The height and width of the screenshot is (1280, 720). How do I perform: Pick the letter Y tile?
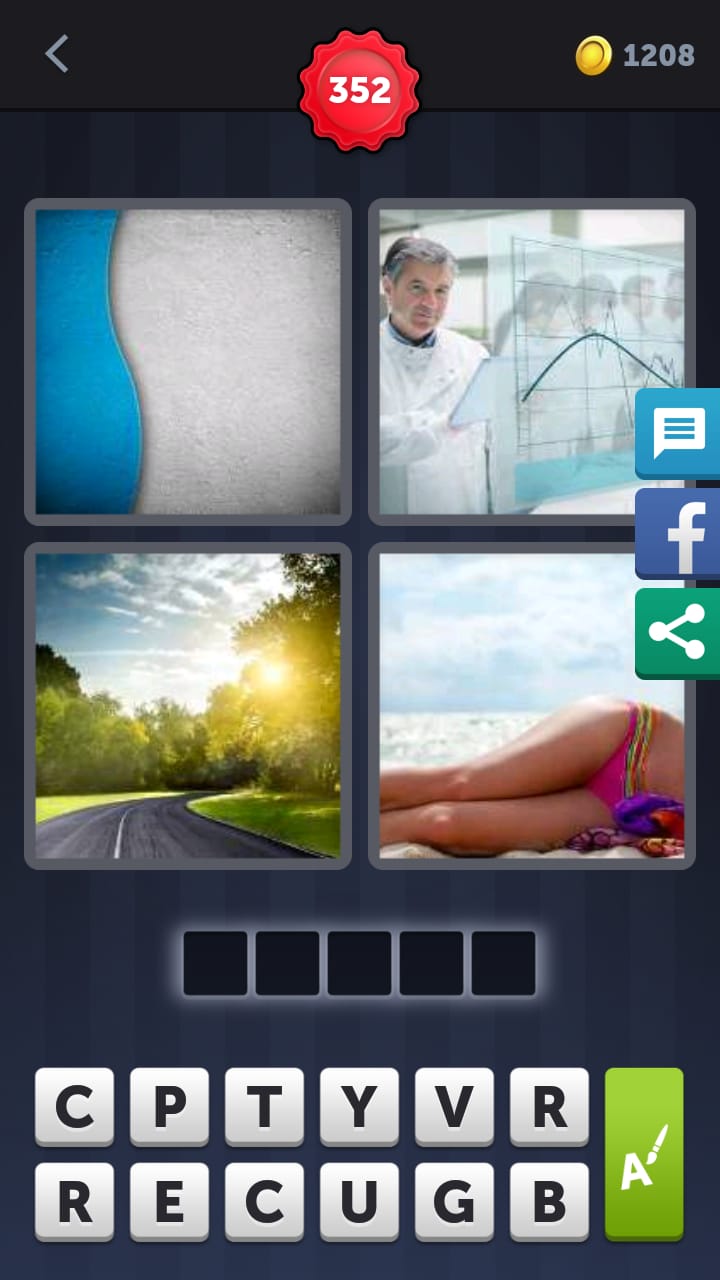[359, 1106]
